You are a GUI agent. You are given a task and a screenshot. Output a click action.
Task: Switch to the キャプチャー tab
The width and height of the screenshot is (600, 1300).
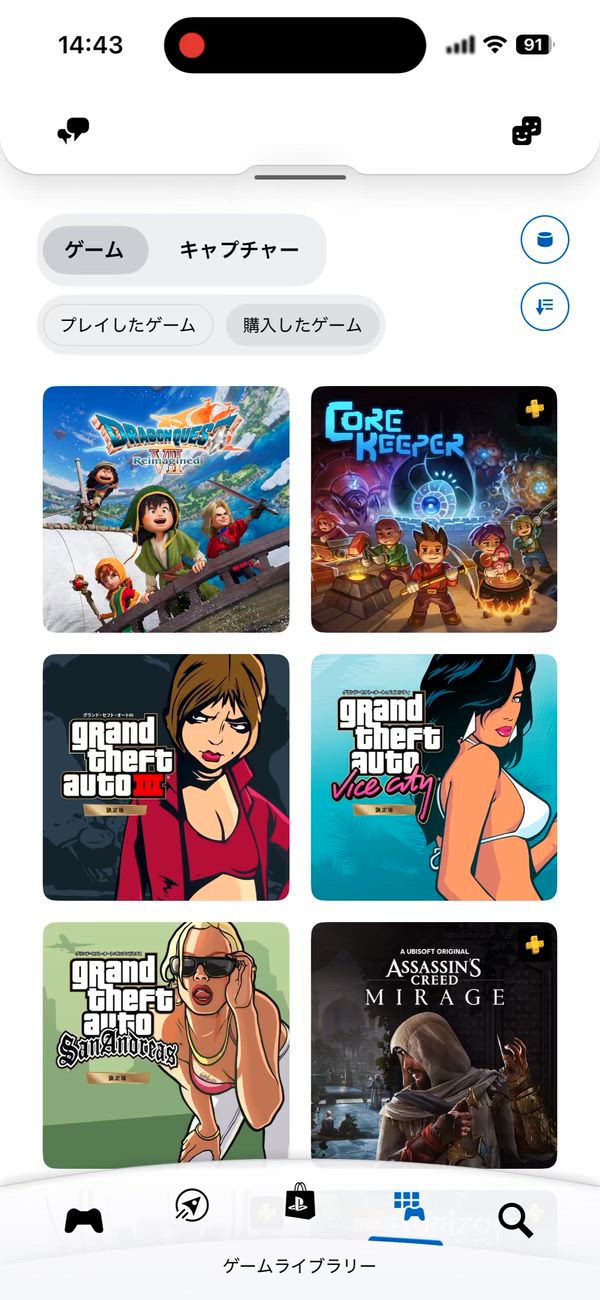point(239,250)
